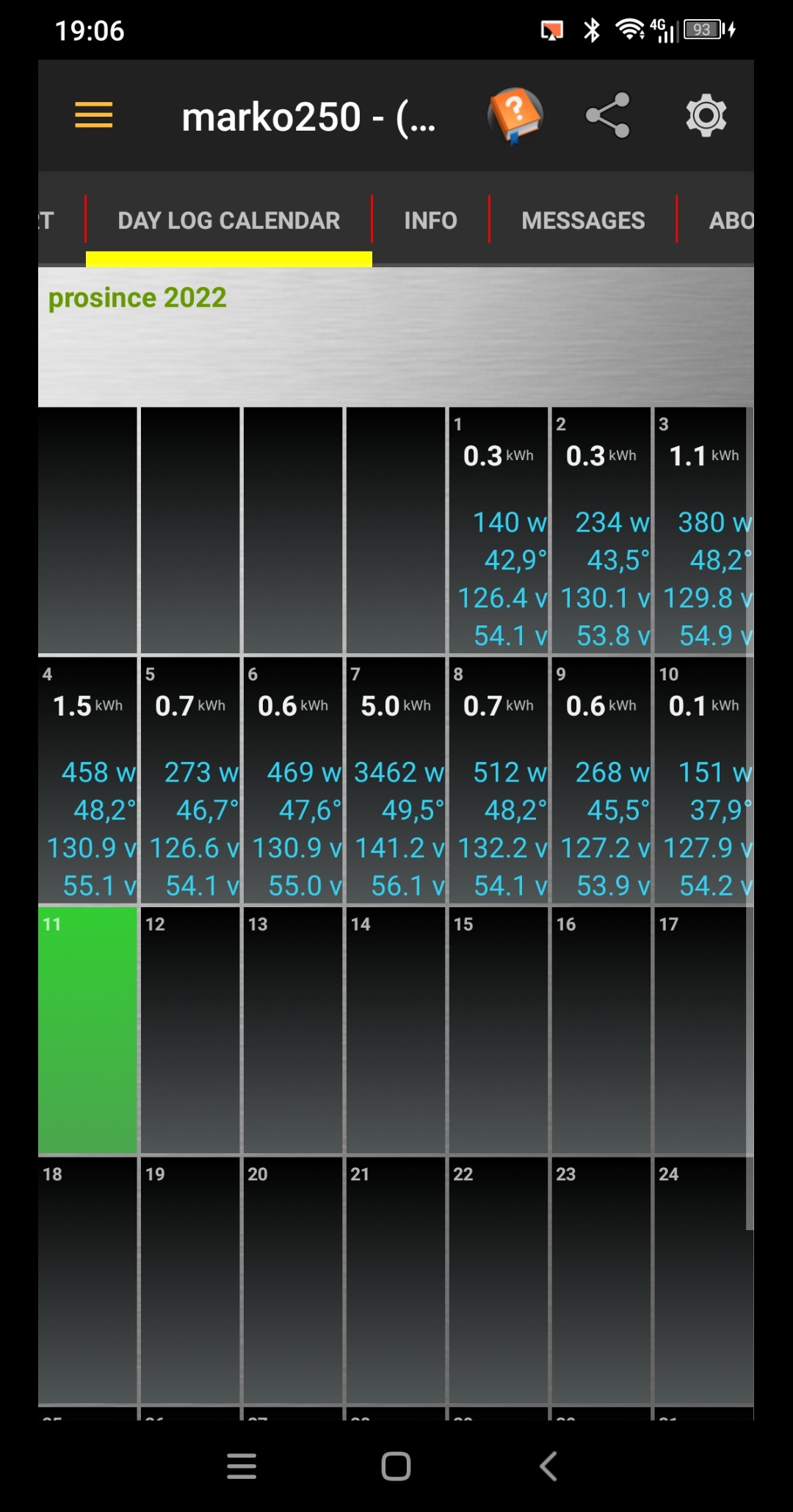Open day 10 with 0.1 kWh
Viewport: 793px width, 1512px height.
click(x=703, y=779)
